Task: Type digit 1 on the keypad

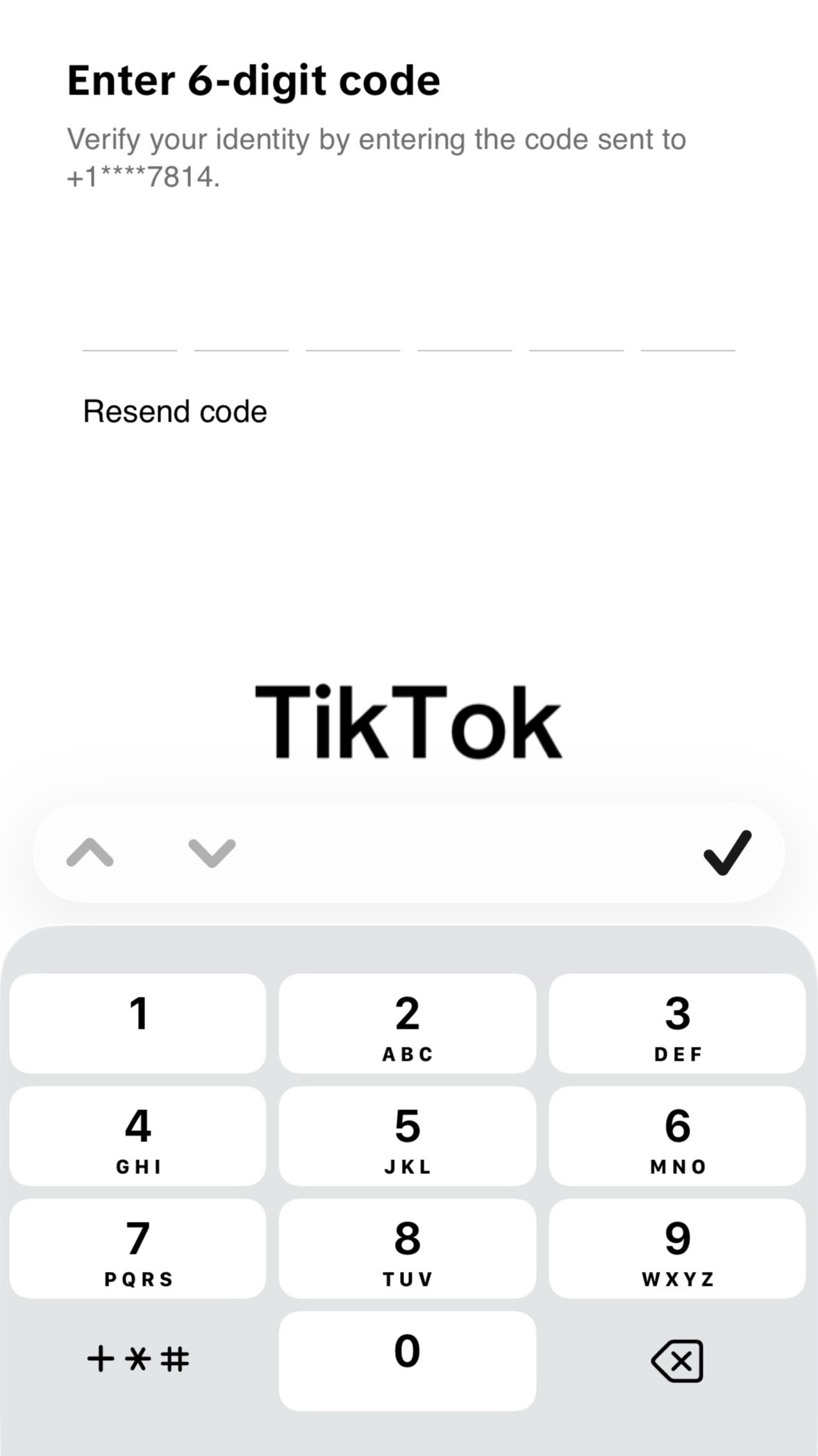Action: 137,1023
